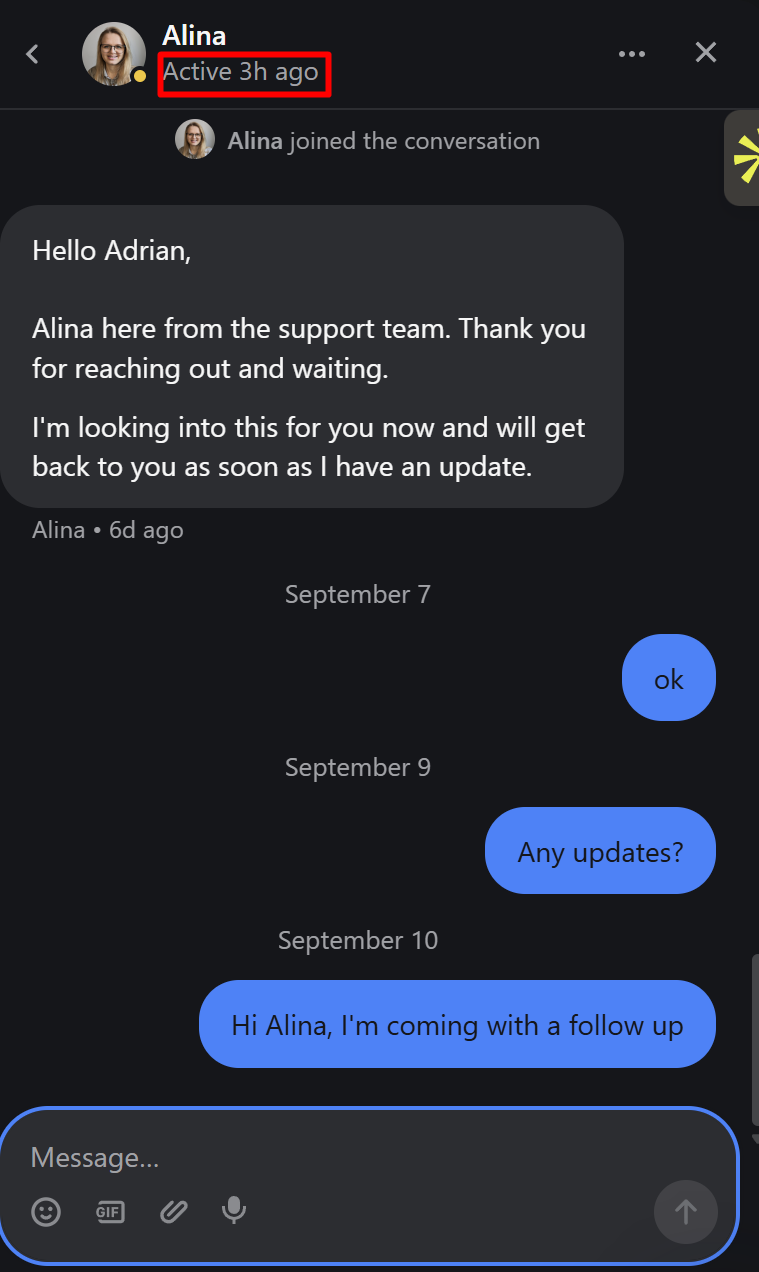Screen dimensions: 759x1272
Task: Open the GIF selector
Action: tap(110, 1211)
